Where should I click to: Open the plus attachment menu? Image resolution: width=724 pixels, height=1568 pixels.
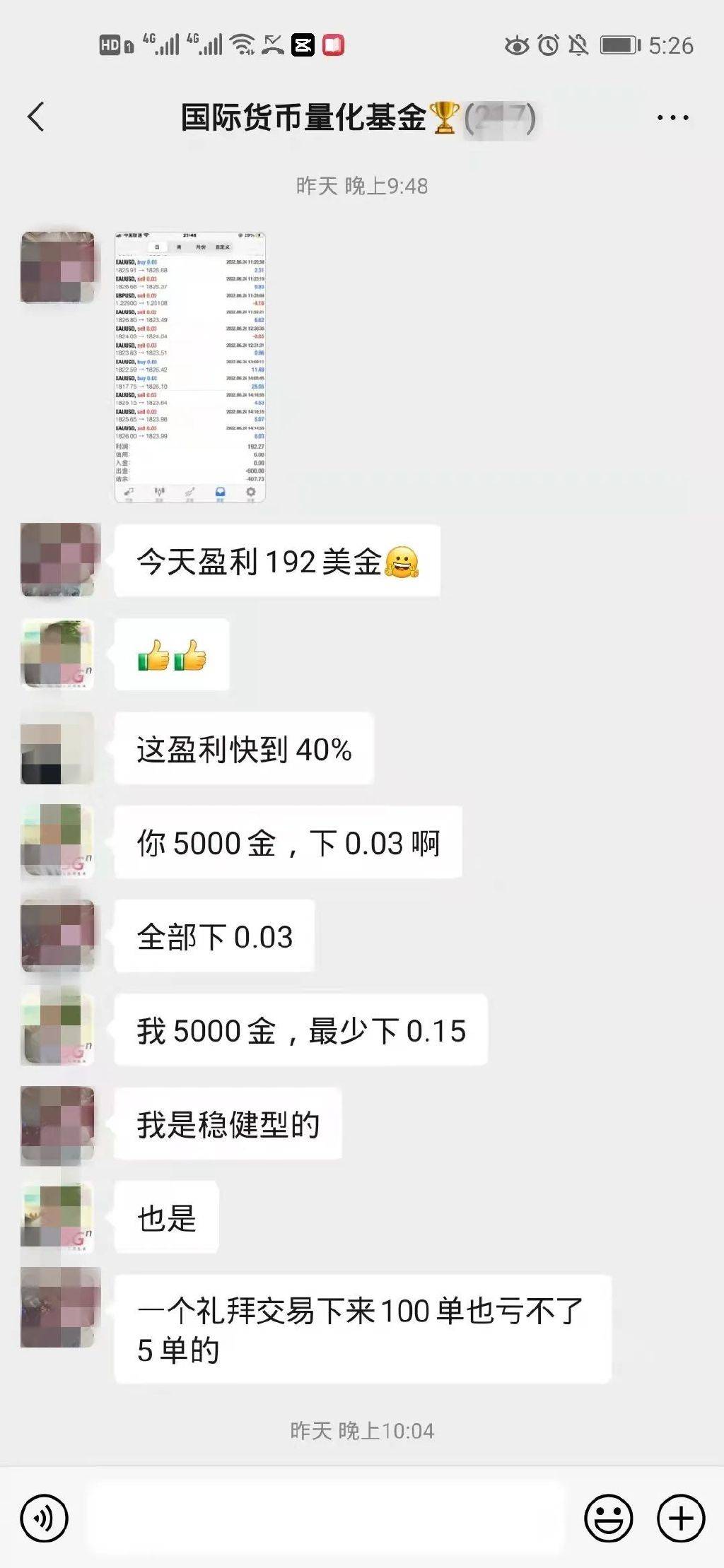point(681,1518)
